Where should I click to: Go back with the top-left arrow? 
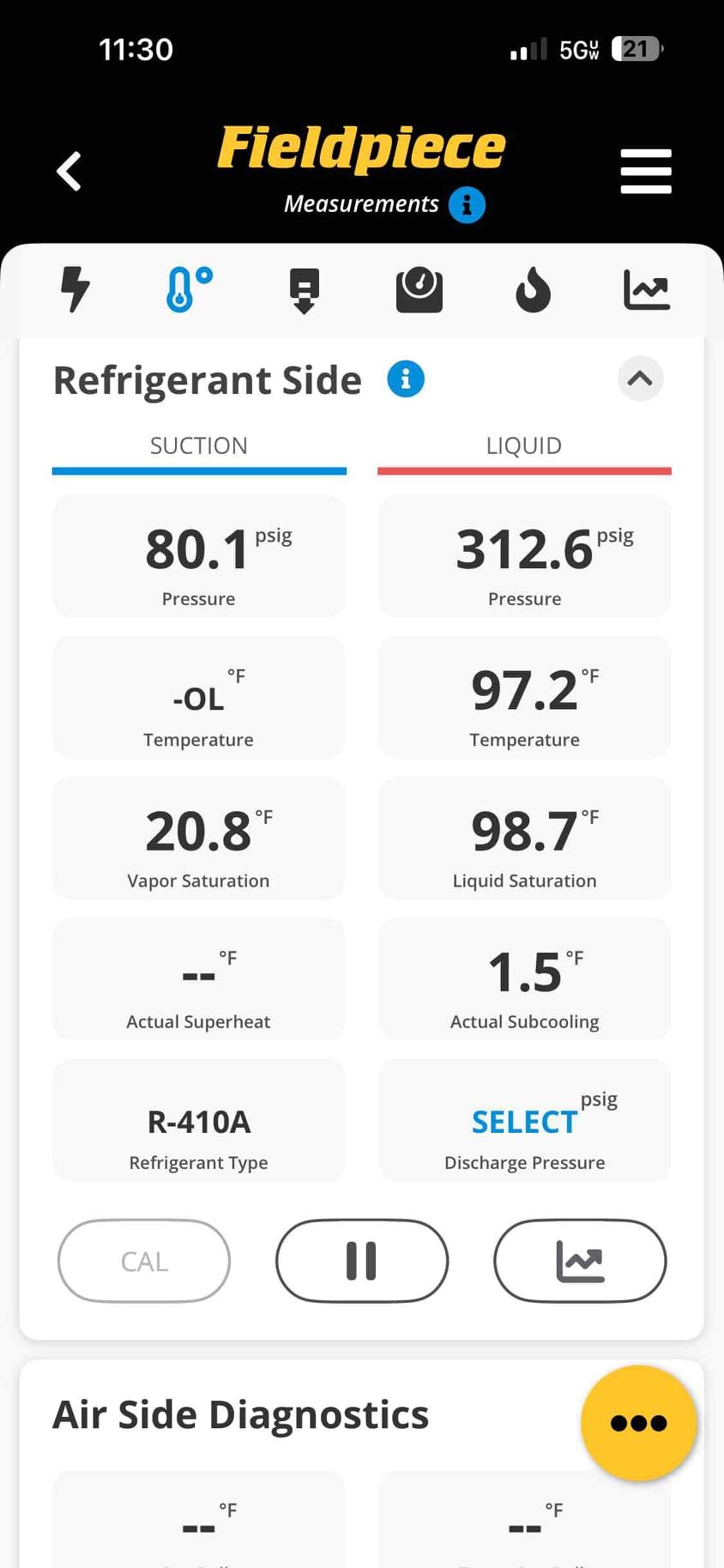(69, 171)
